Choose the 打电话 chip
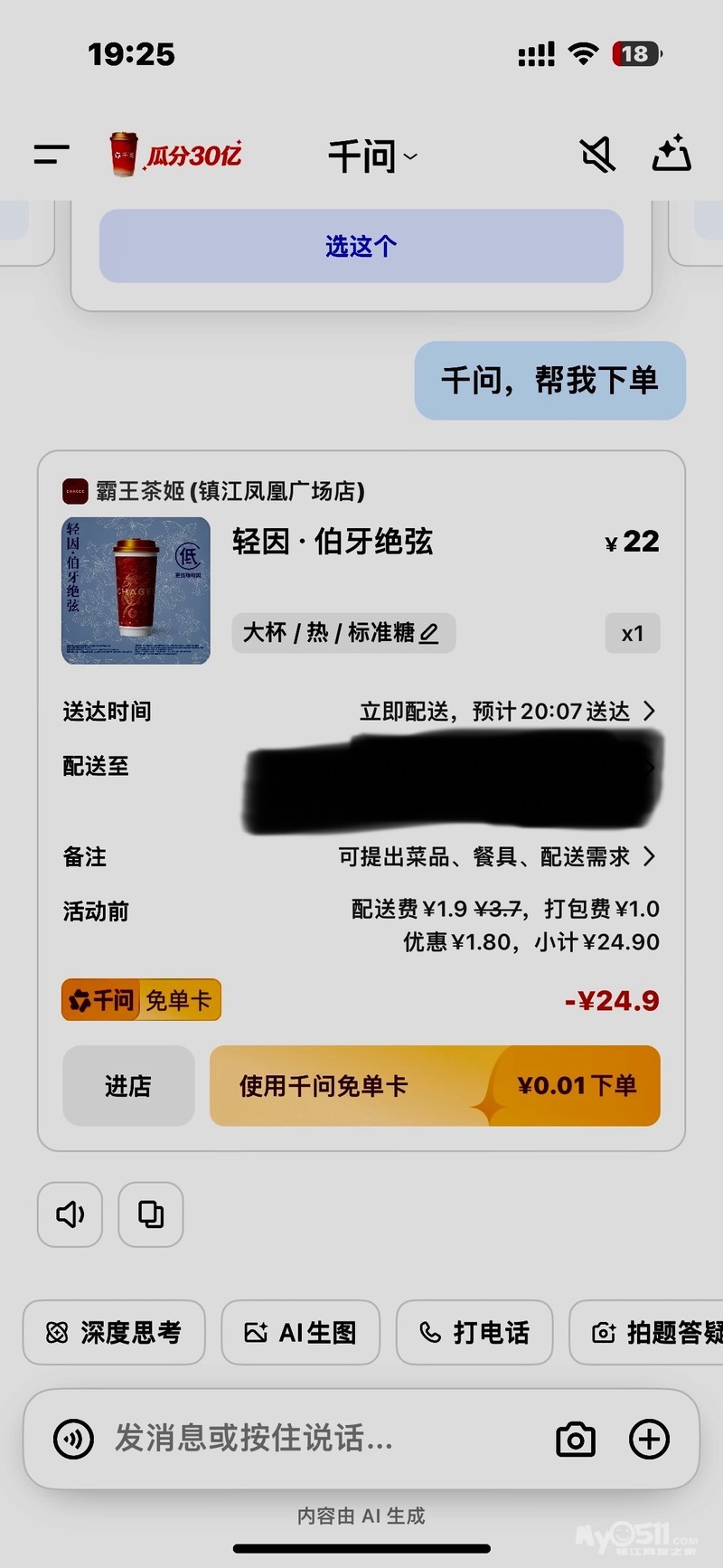 [474, 1332]
